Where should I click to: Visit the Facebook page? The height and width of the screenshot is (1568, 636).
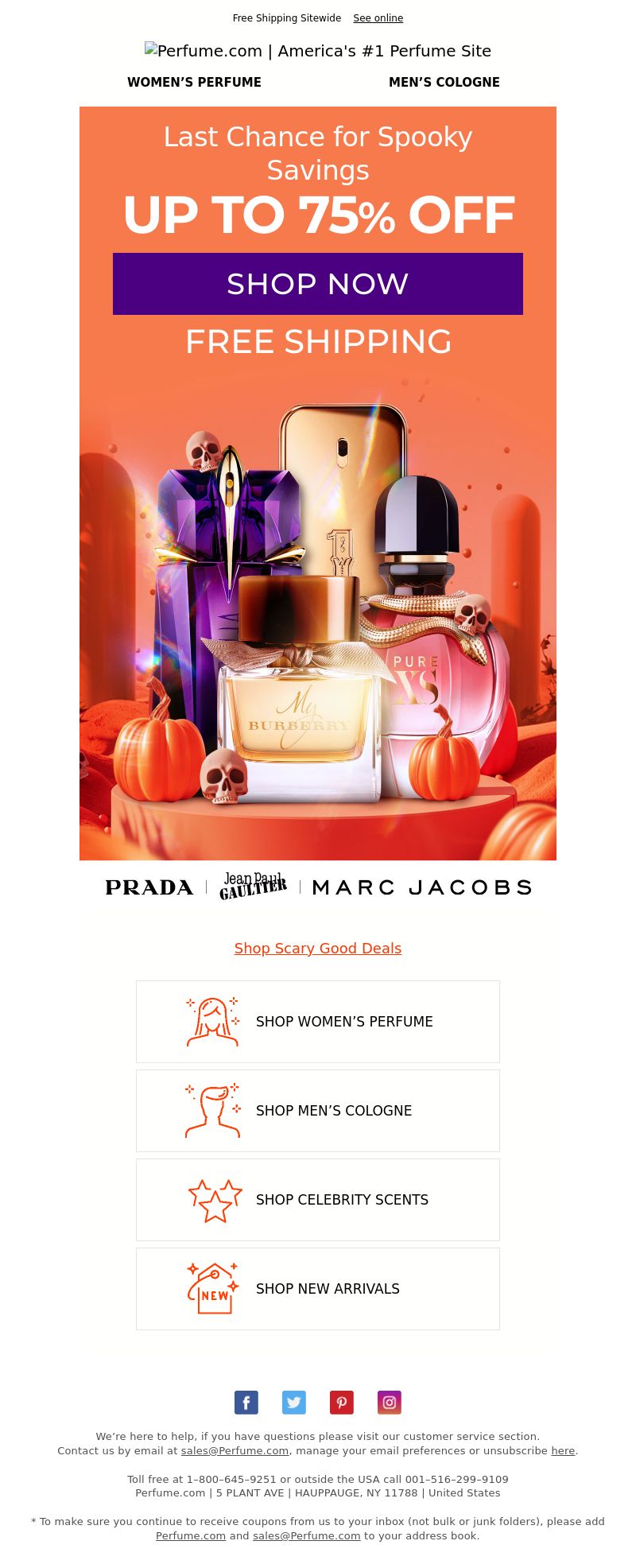pyautogui.click(x=246, y=1403)
